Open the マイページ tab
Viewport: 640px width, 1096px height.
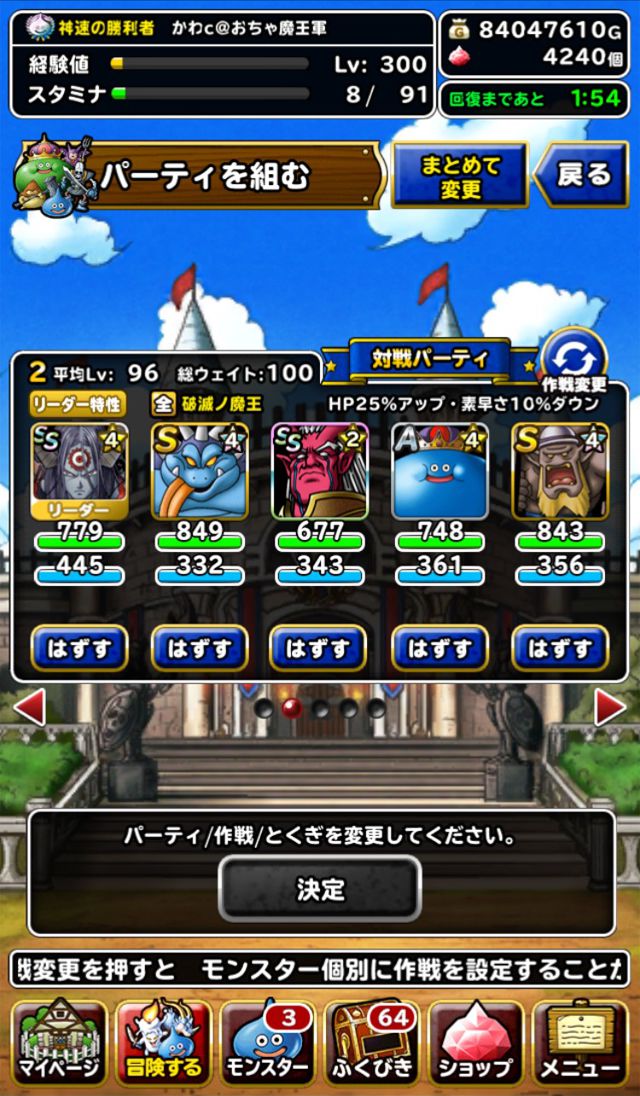[x=59, y=1041]
